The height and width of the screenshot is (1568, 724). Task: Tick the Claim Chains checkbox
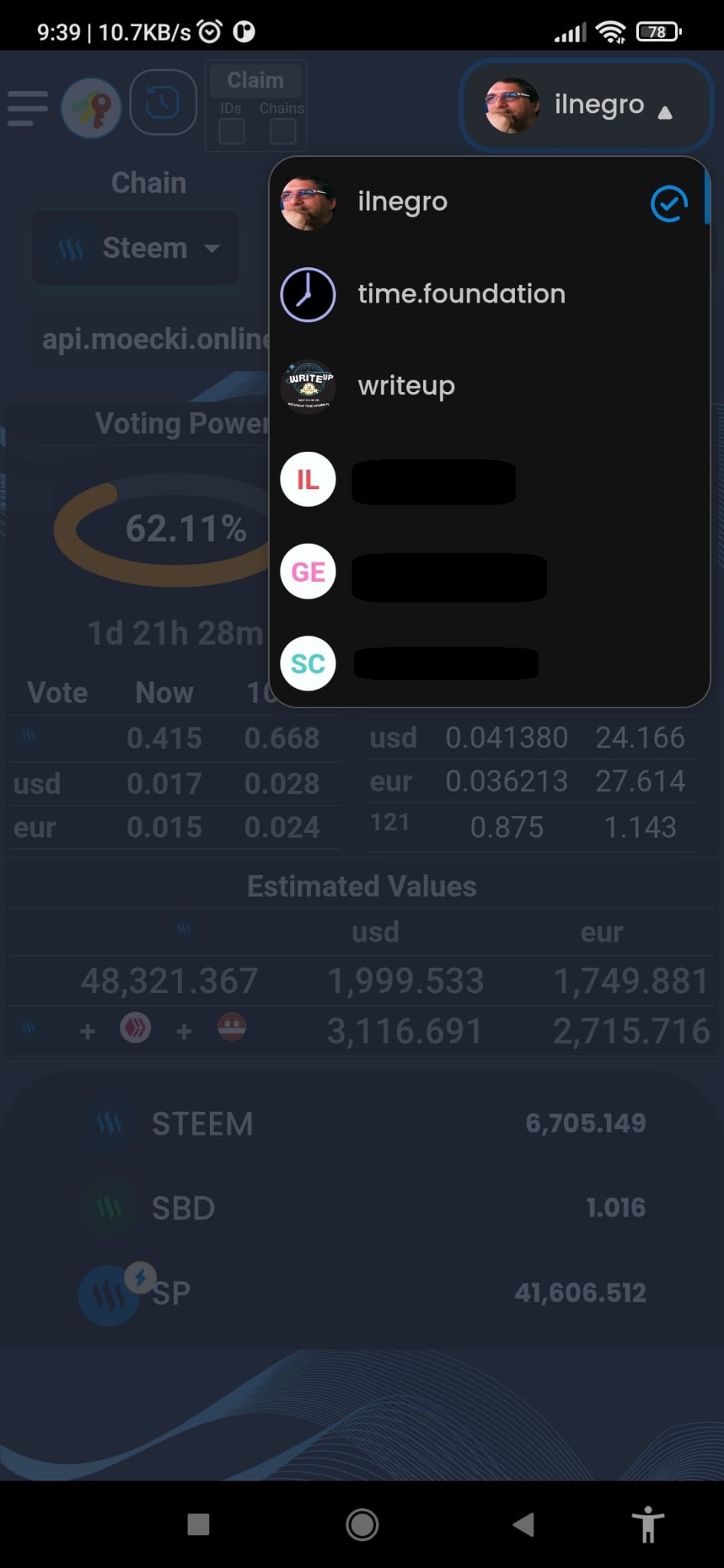pos(283,131)
